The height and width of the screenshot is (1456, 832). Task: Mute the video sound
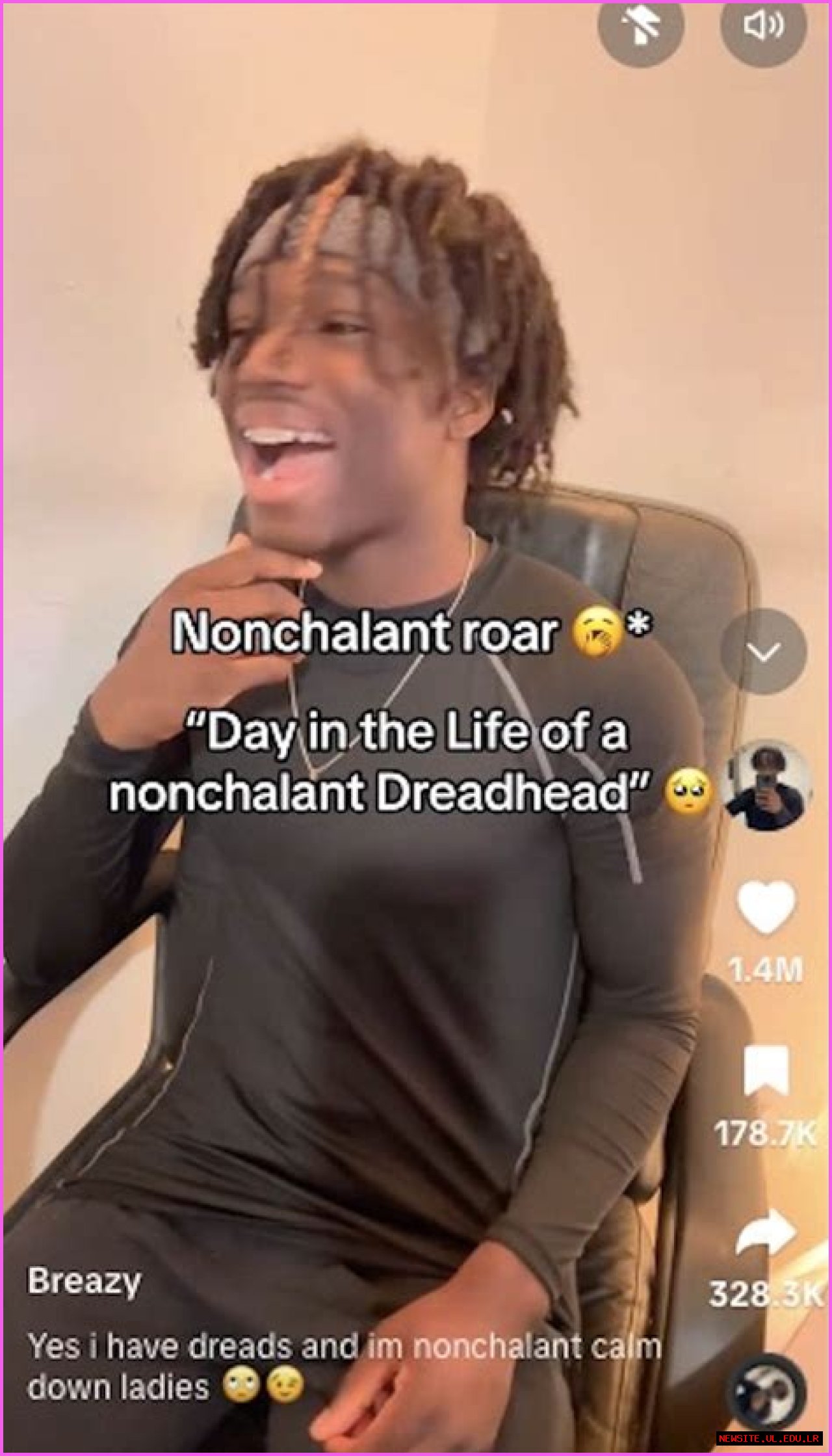764,27
